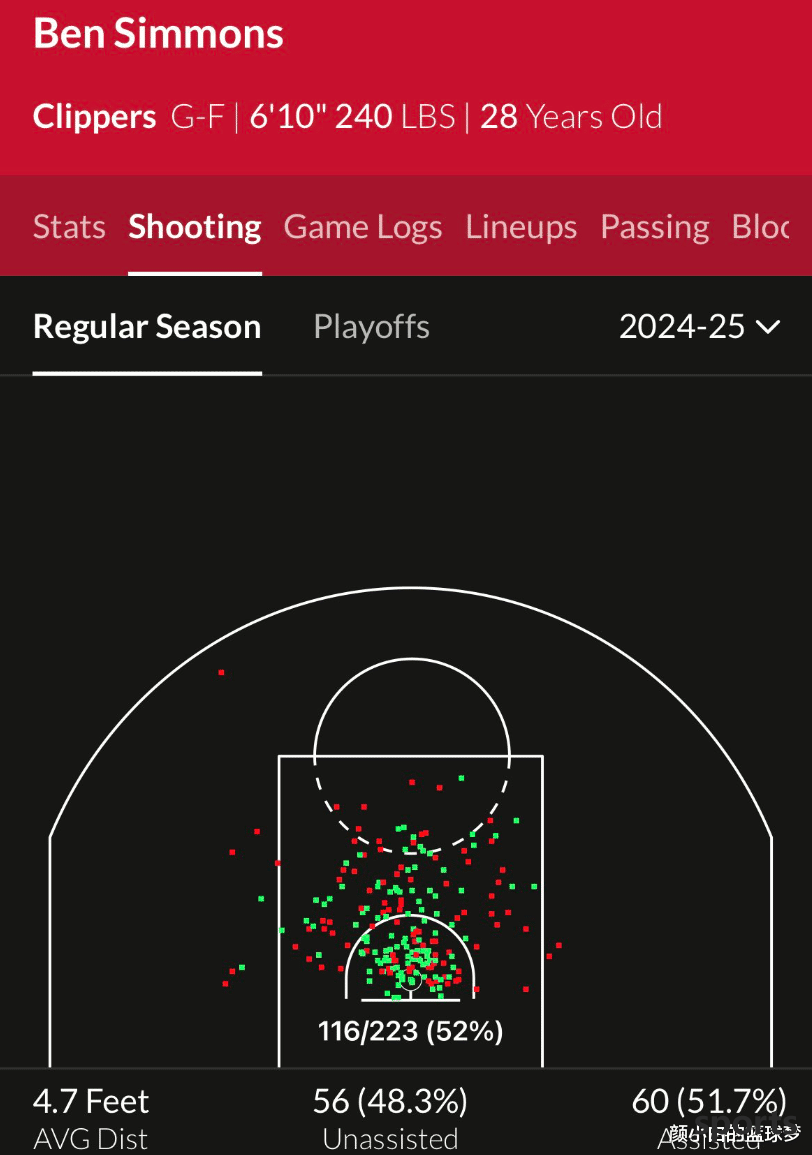The height and width of the screenshot is (1155, 812).
Task: Select the Regular Season view
Action: coord(147,327)
